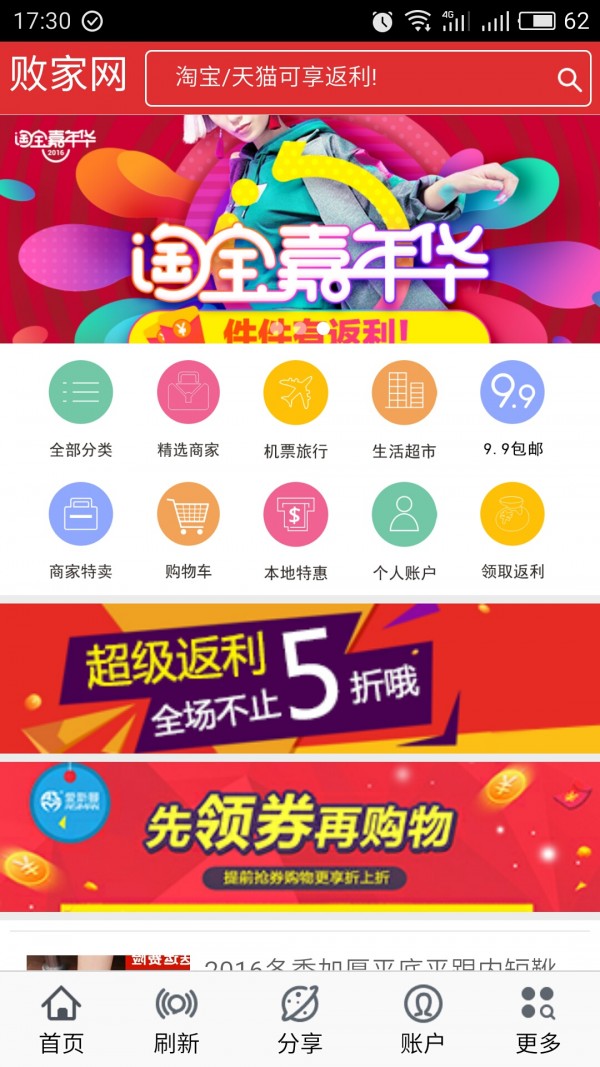The height and width of the screenshot is (1067, 600).
Task: View the 购物车 shopping cart
Action: tap(188, 531)
